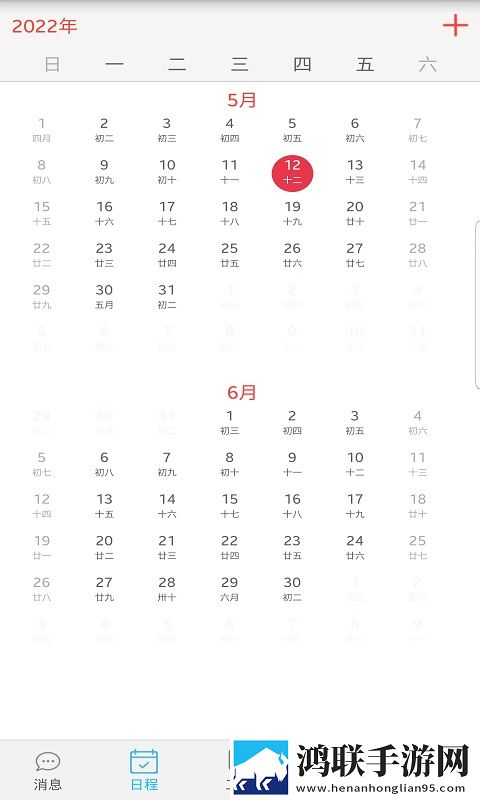Screen dimensions: 480x800
Task: Select May 9 (初九) date
Action: click(104, 171)
